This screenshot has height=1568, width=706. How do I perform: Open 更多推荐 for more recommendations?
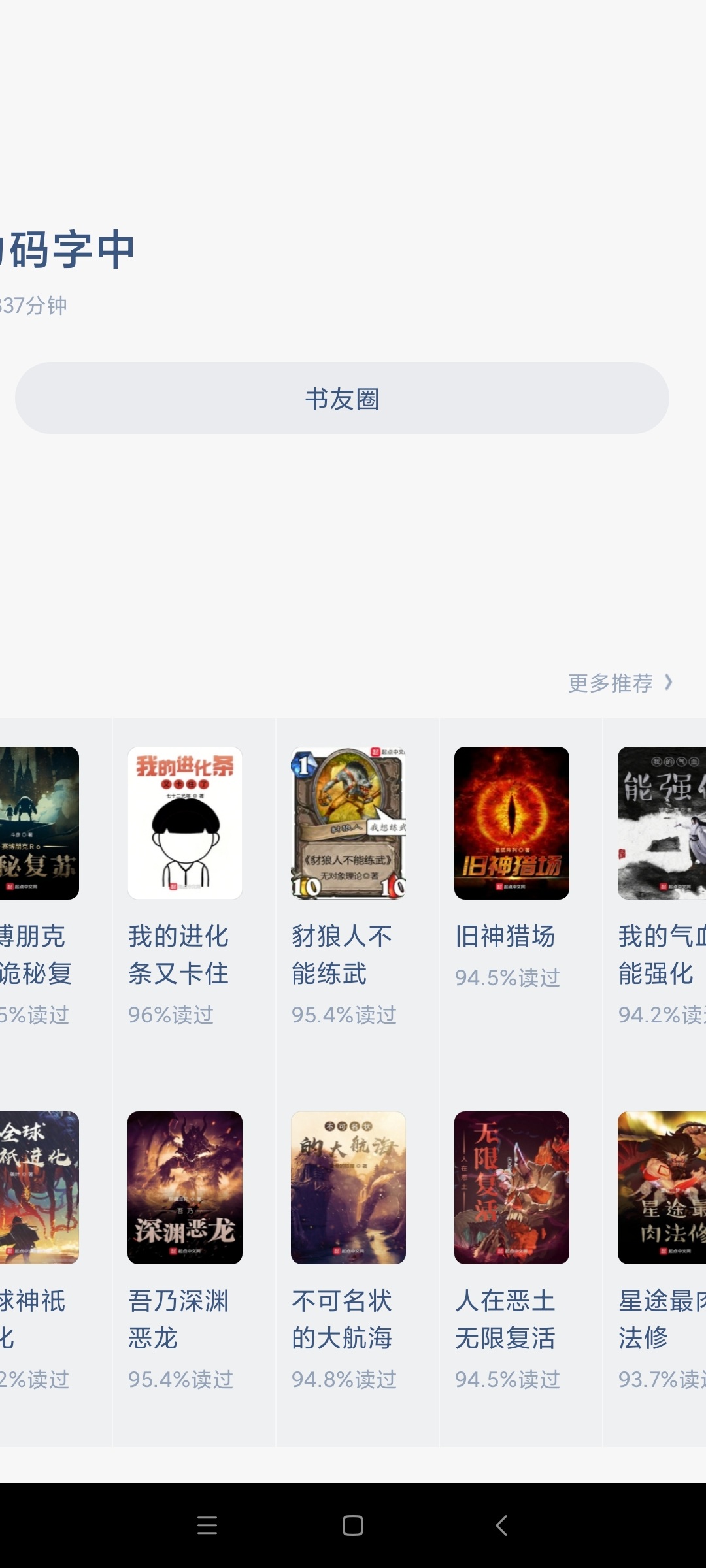[x=619, y=683]
